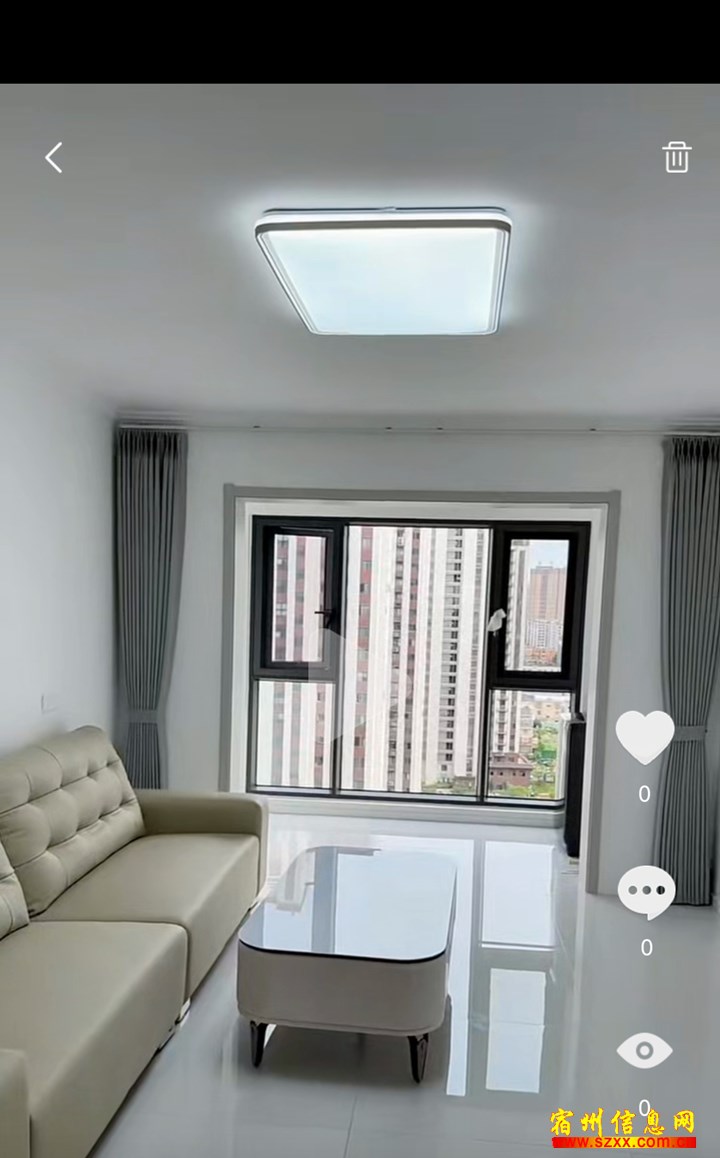Like the video with the heart icon
The image size is (720, 1158).
pos(645,737)
